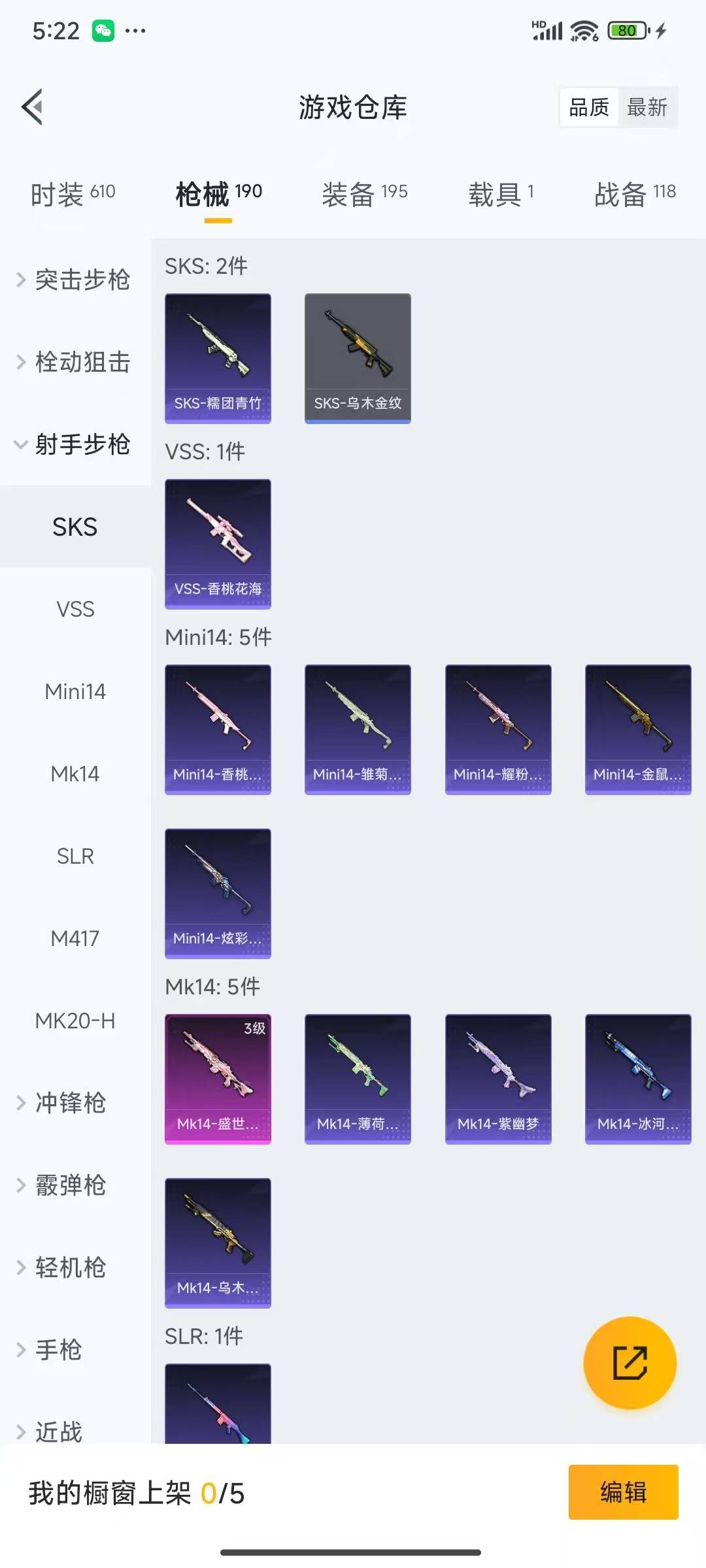Expand the 栓动狙击 category
Screen dimensions: 706x1568
(x=75, y=362)
